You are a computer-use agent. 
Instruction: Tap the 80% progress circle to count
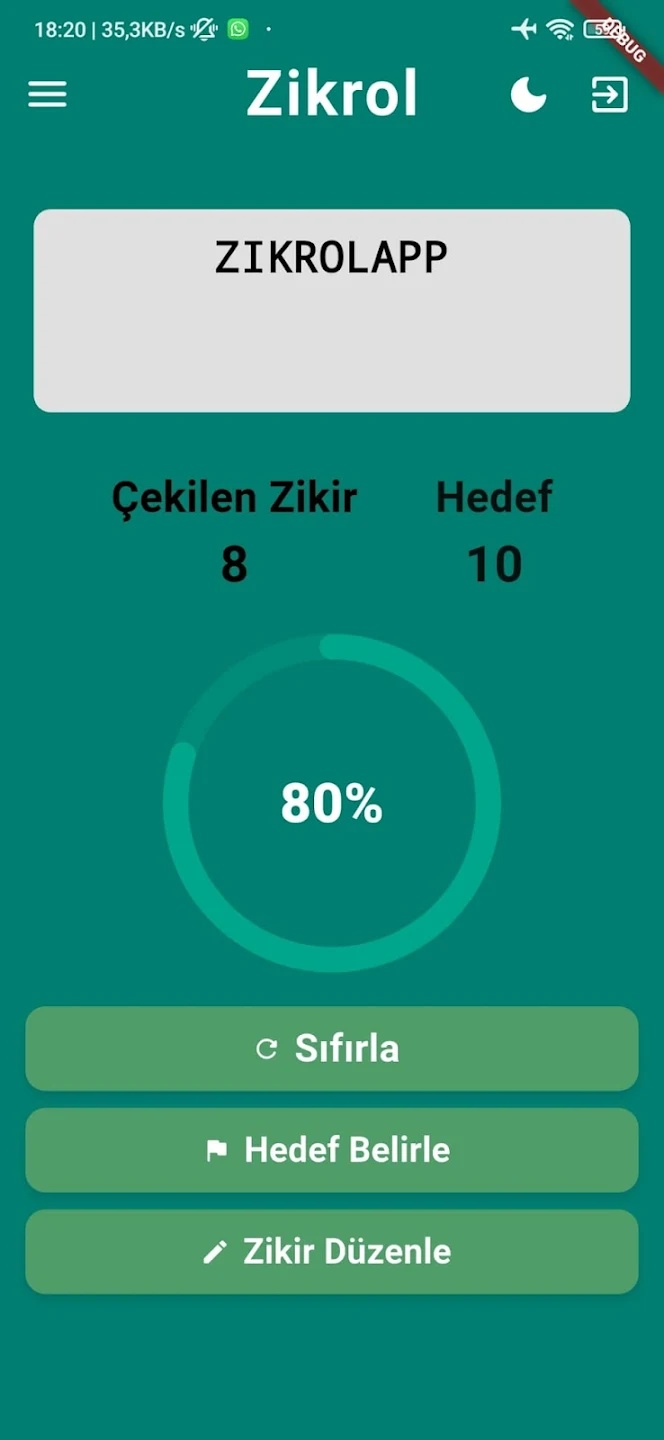coord(331,803)
